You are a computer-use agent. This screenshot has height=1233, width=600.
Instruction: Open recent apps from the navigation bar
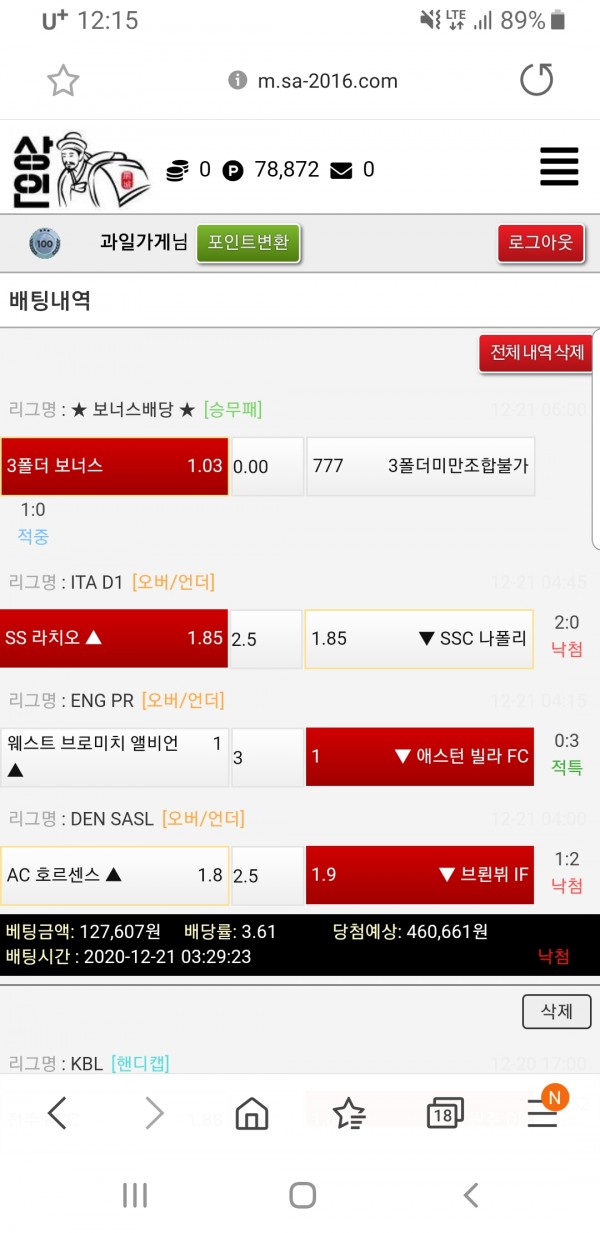click(x=134, y=1194)
